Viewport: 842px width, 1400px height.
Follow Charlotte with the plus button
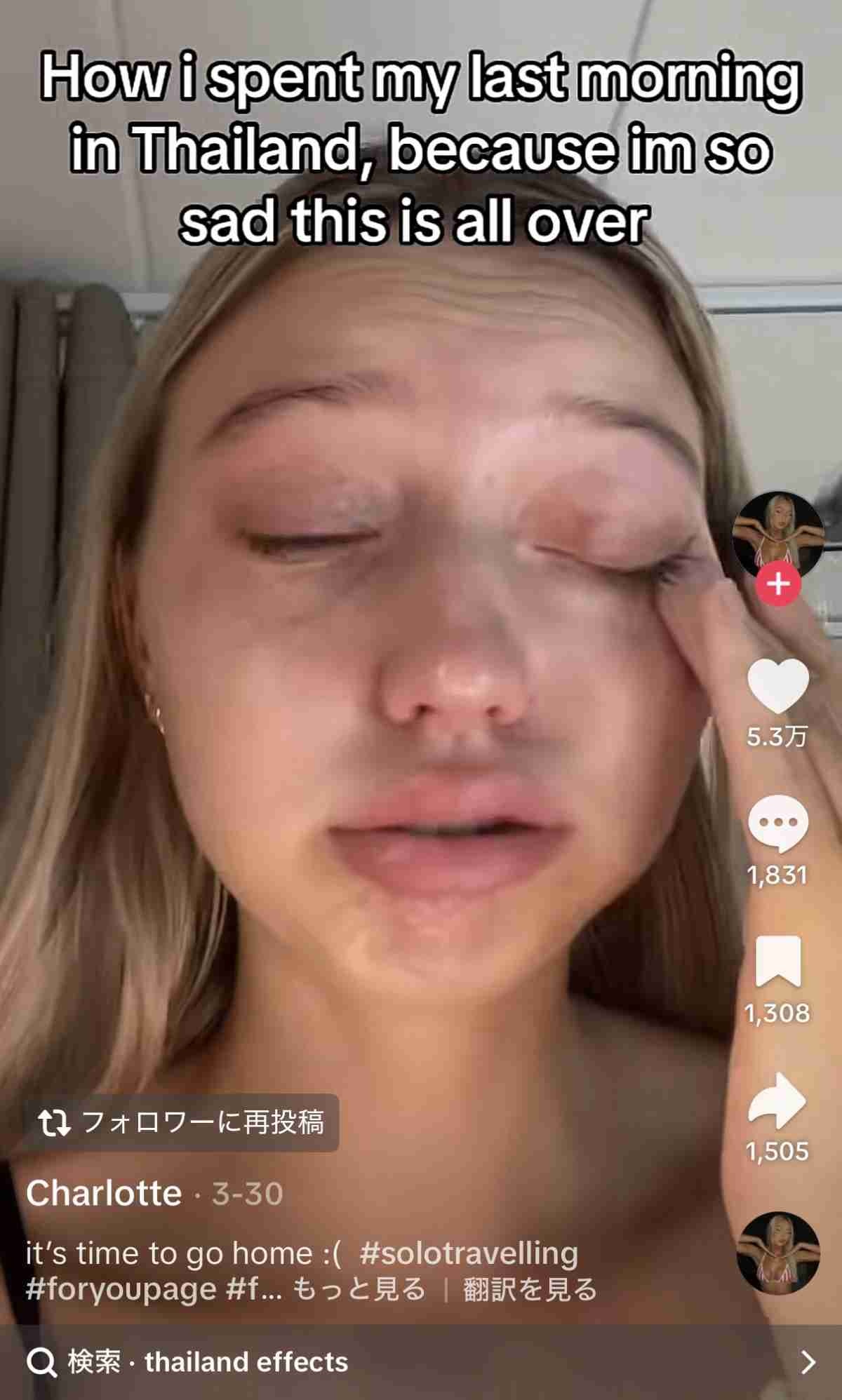click(777, 584)
